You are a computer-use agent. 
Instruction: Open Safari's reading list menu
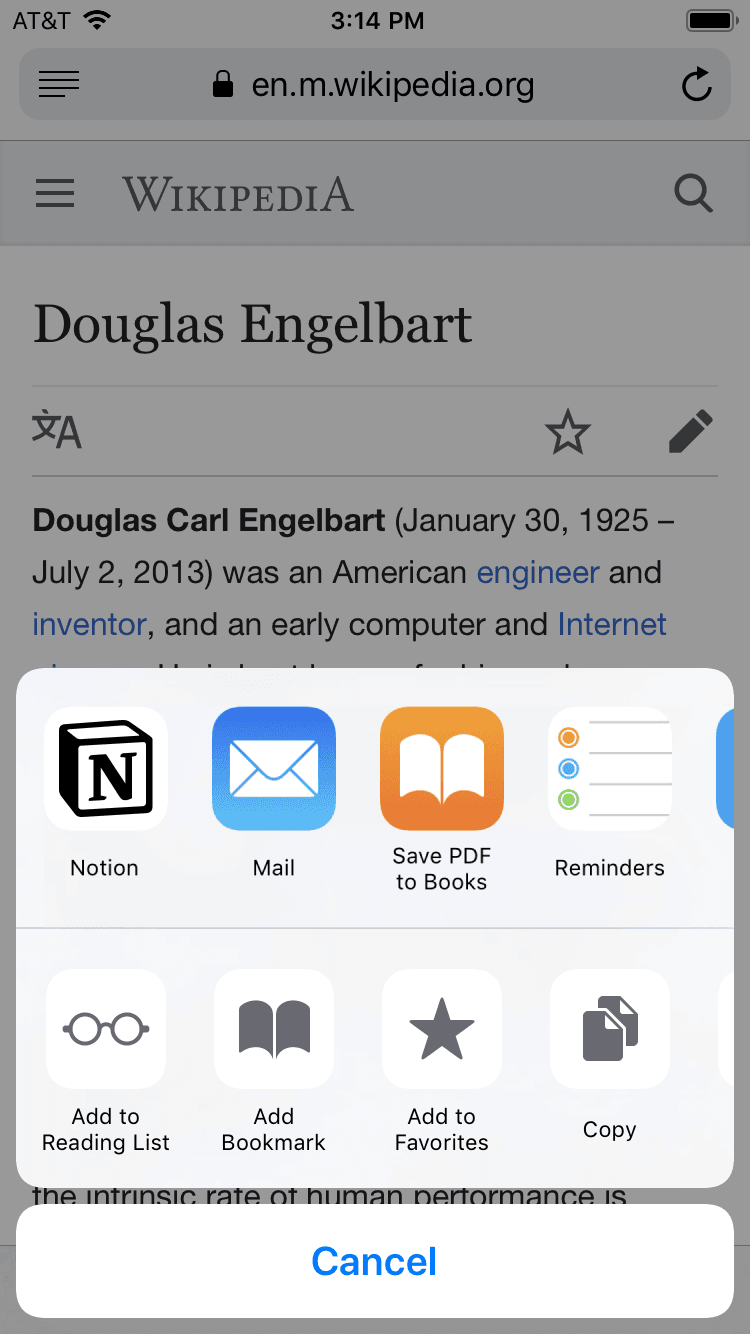pos(59,84)
